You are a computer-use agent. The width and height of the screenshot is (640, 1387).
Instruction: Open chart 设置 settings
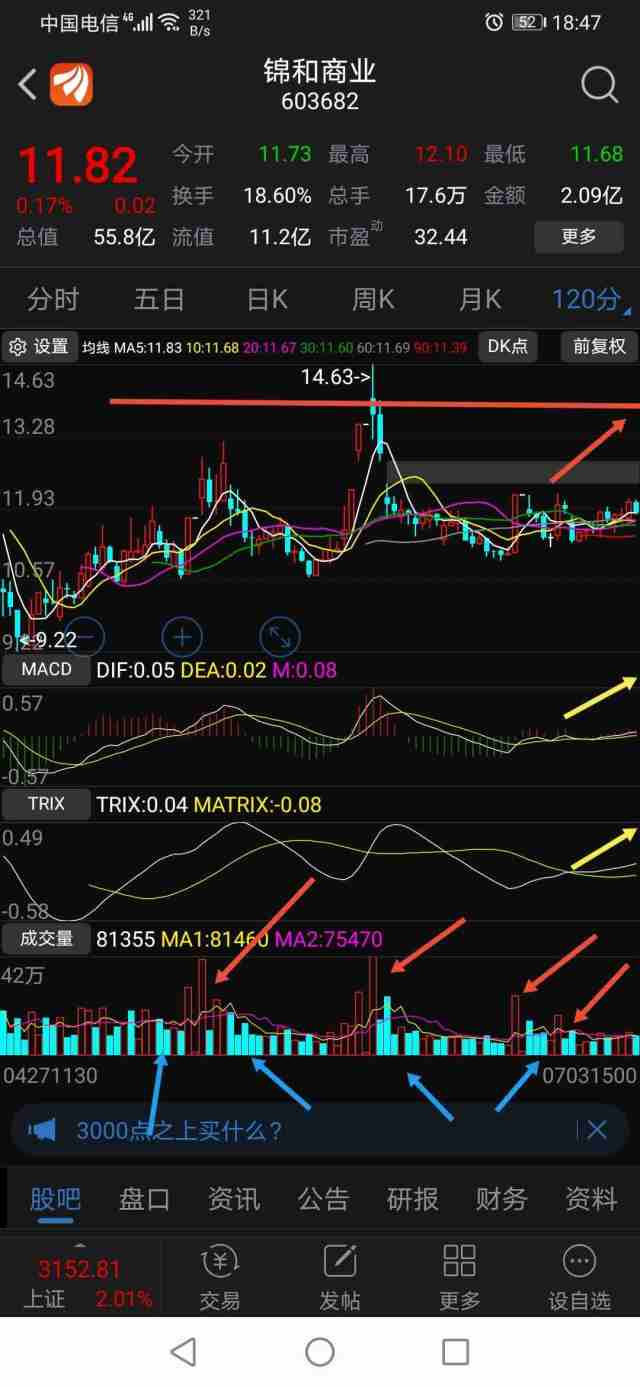[40, 347]
